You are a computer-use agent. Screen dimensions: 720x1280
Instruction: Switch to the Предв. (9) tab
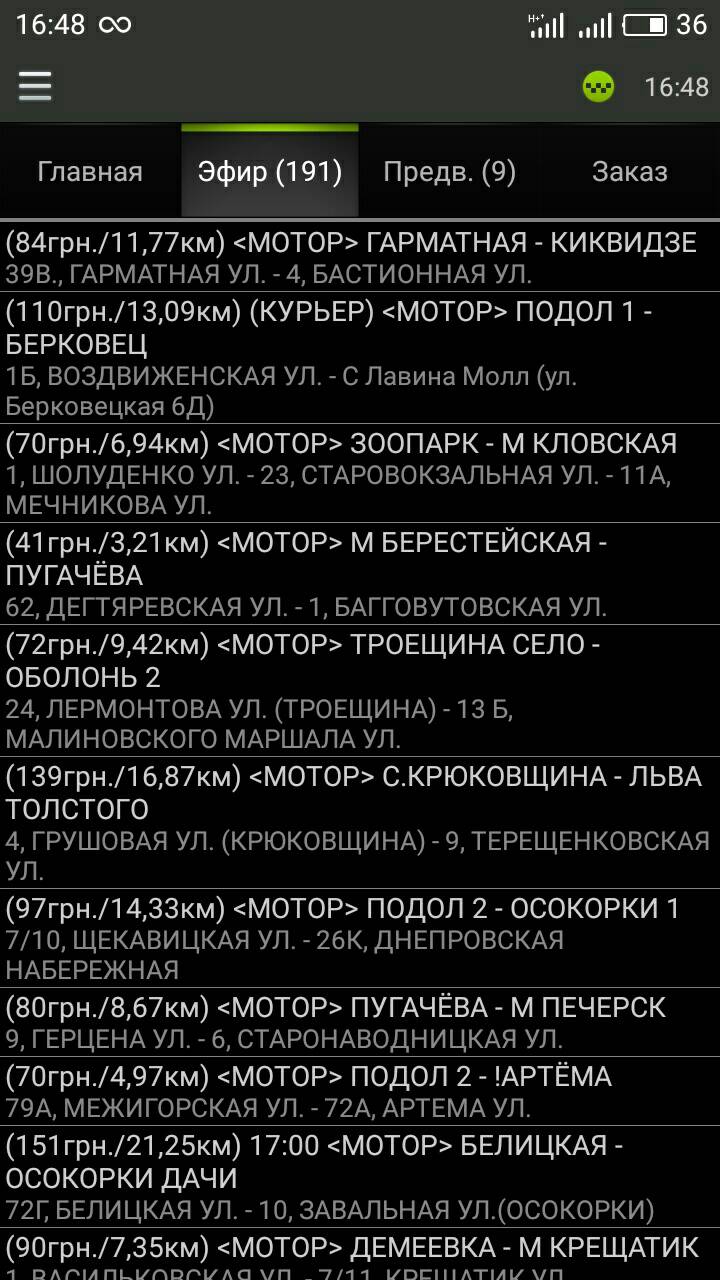[x=449, y=172]
